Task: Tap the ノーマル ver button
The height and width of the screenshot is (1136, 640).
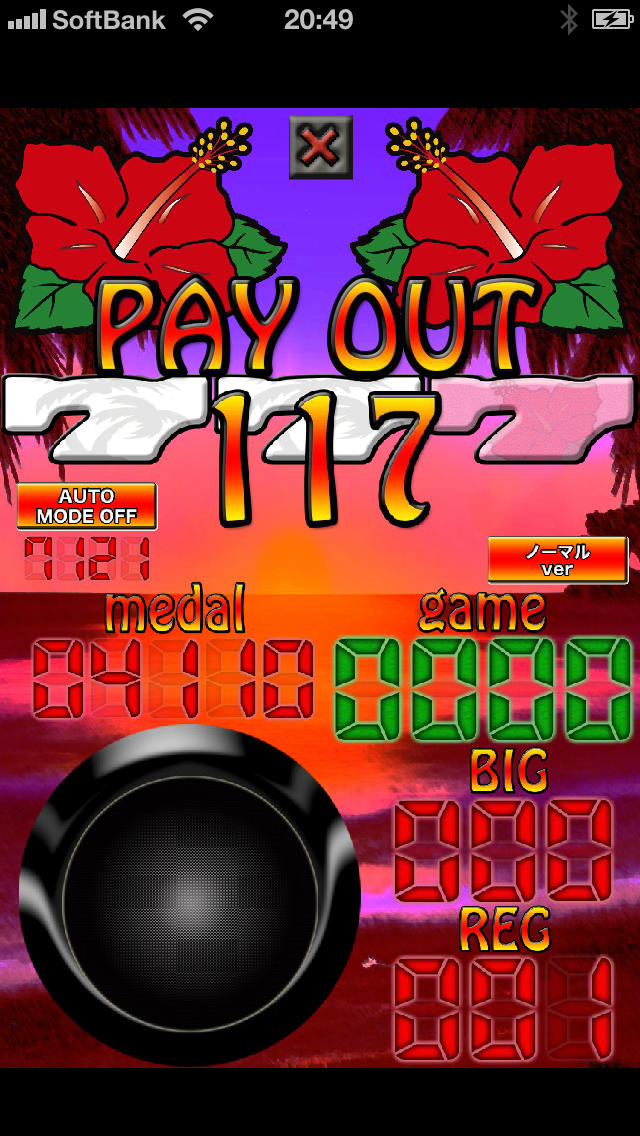Action: (557, 560)
